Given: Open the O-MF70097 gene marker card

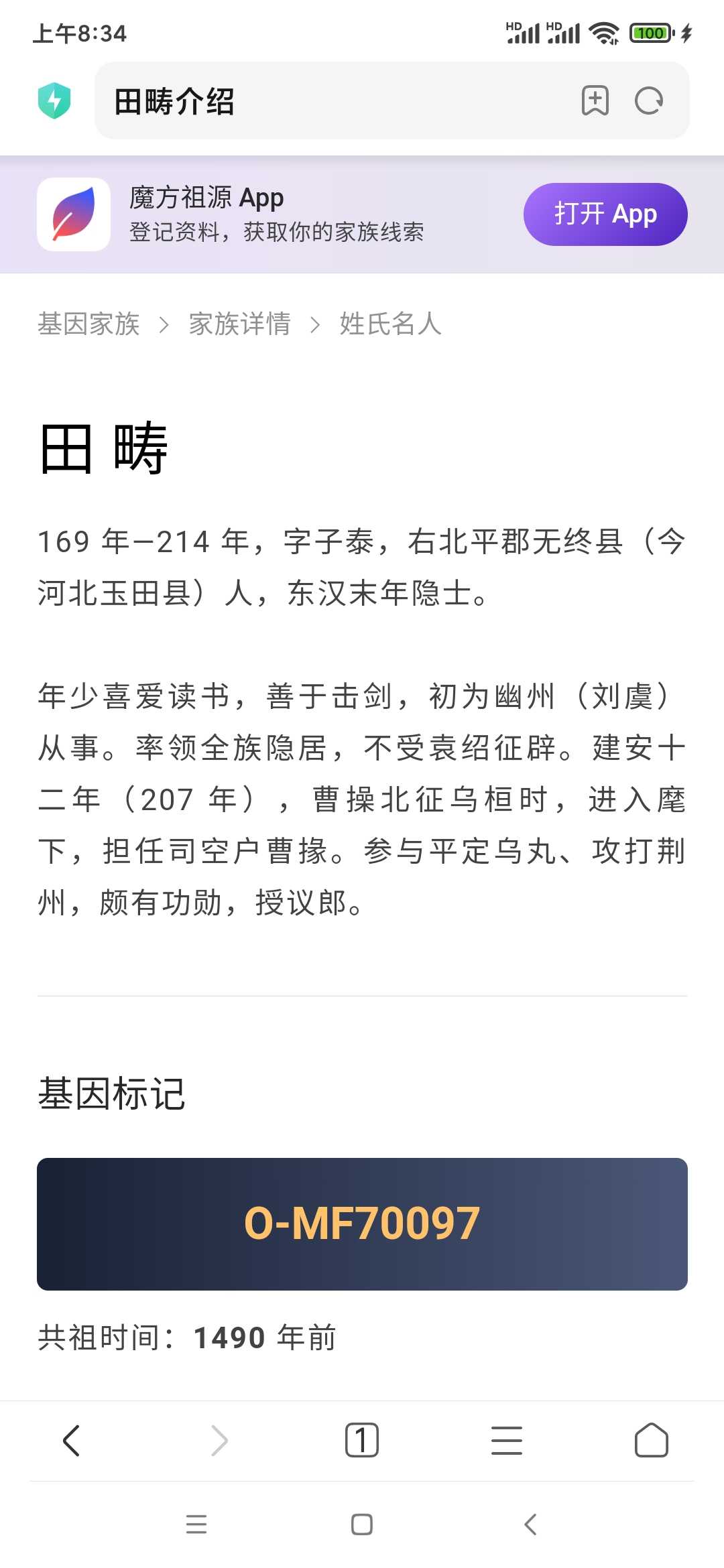Looking at the screenshot, I should coord(362,1224).
